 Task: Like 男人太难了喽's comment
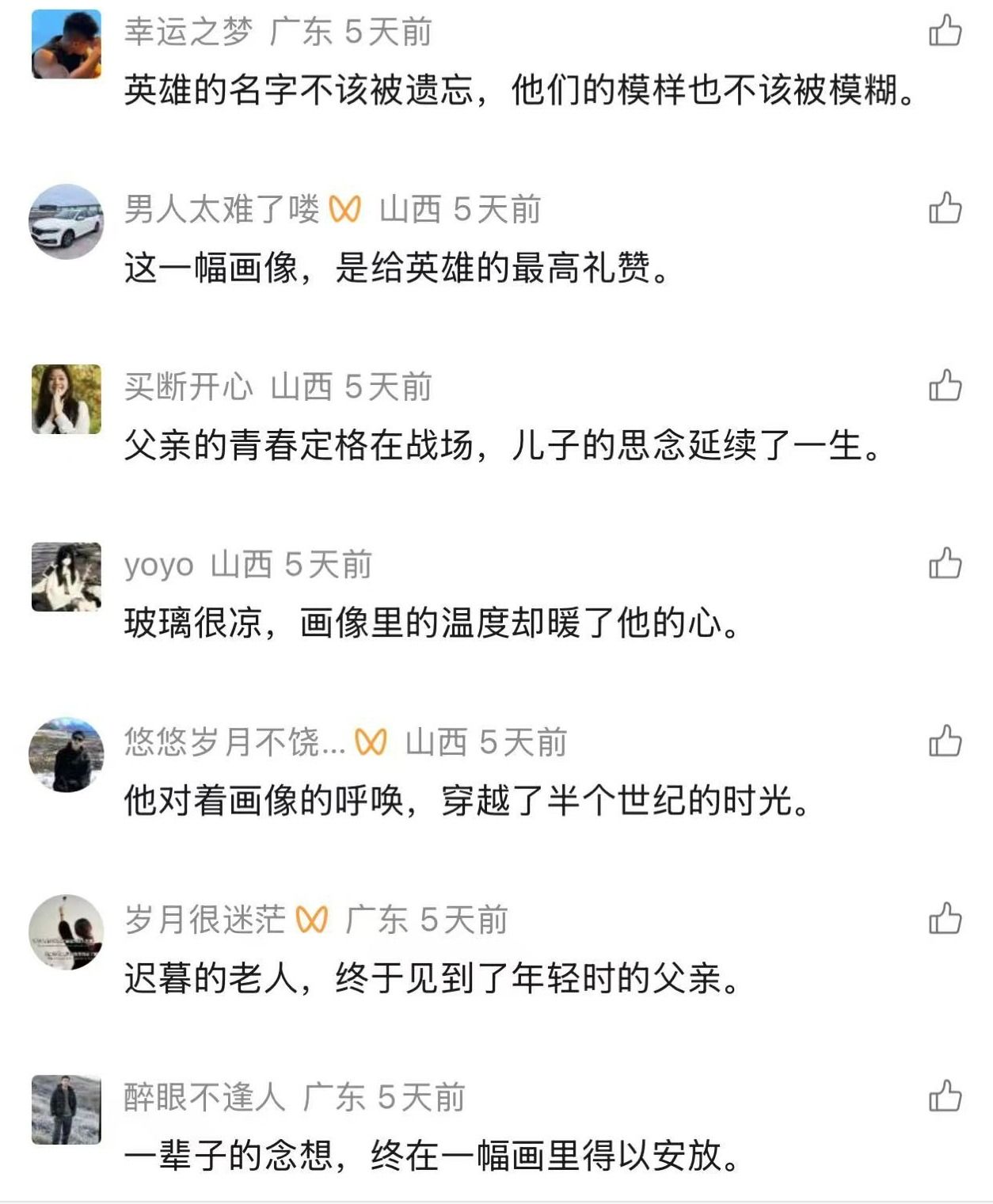945,209
